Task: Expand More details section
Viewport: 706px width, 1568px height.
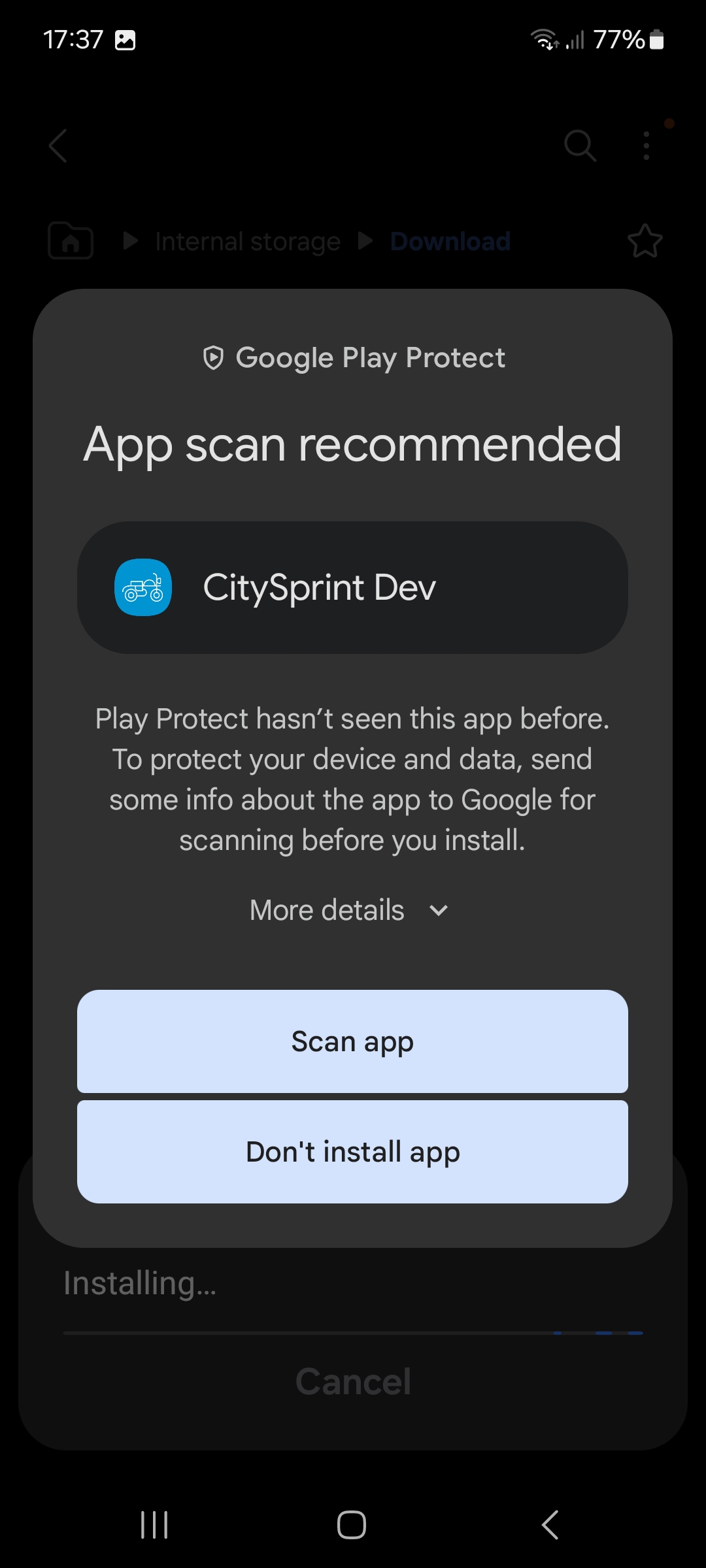Action: [x=349, y=910]
